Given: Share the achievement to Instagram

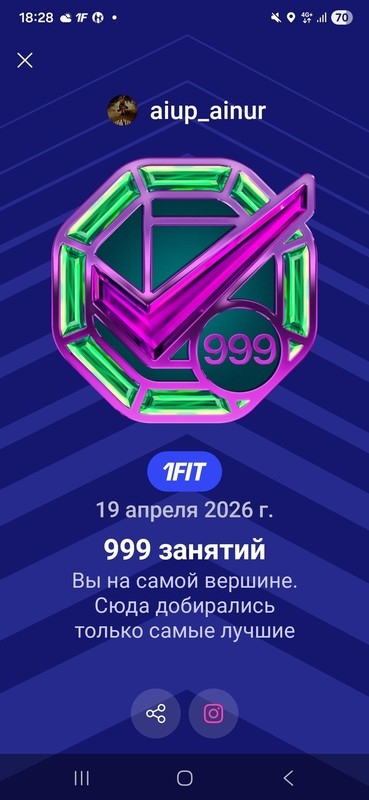Looking at the screenshot, I should (x=213, y=713).
